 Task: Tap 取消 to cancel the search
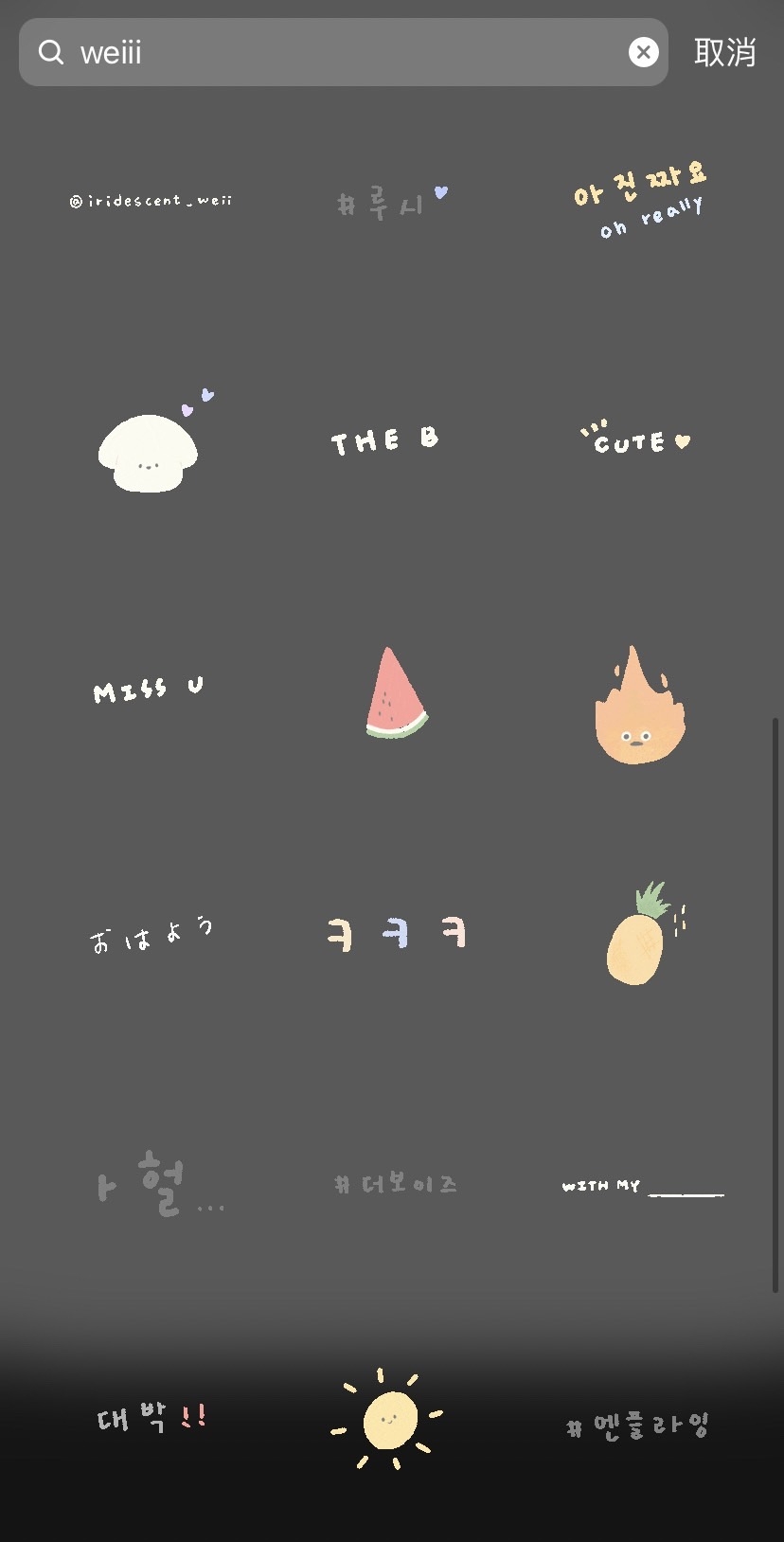(x=725, y=52)
